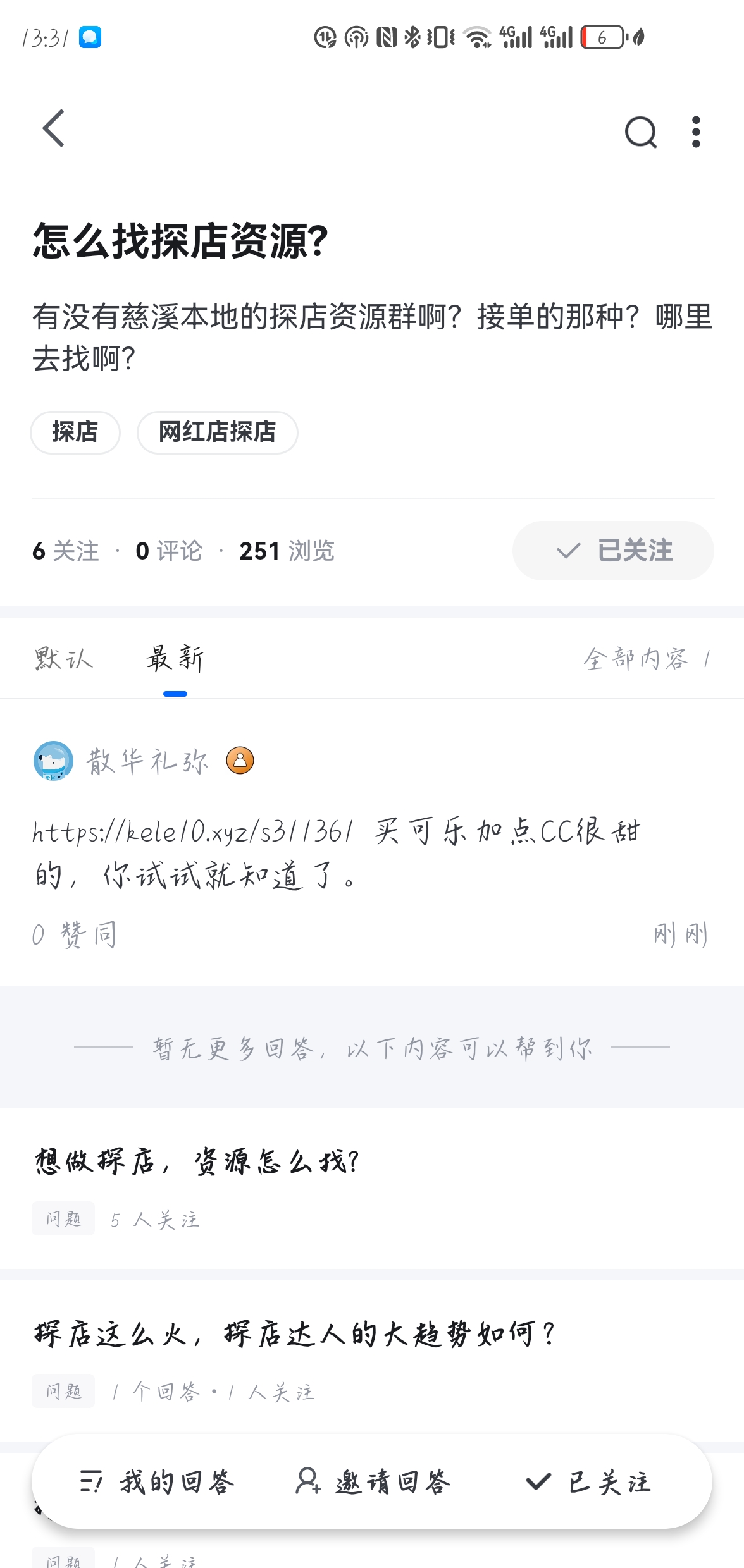
Task: Tap the 我的回答 answer icon
Action: point(94,1484)
